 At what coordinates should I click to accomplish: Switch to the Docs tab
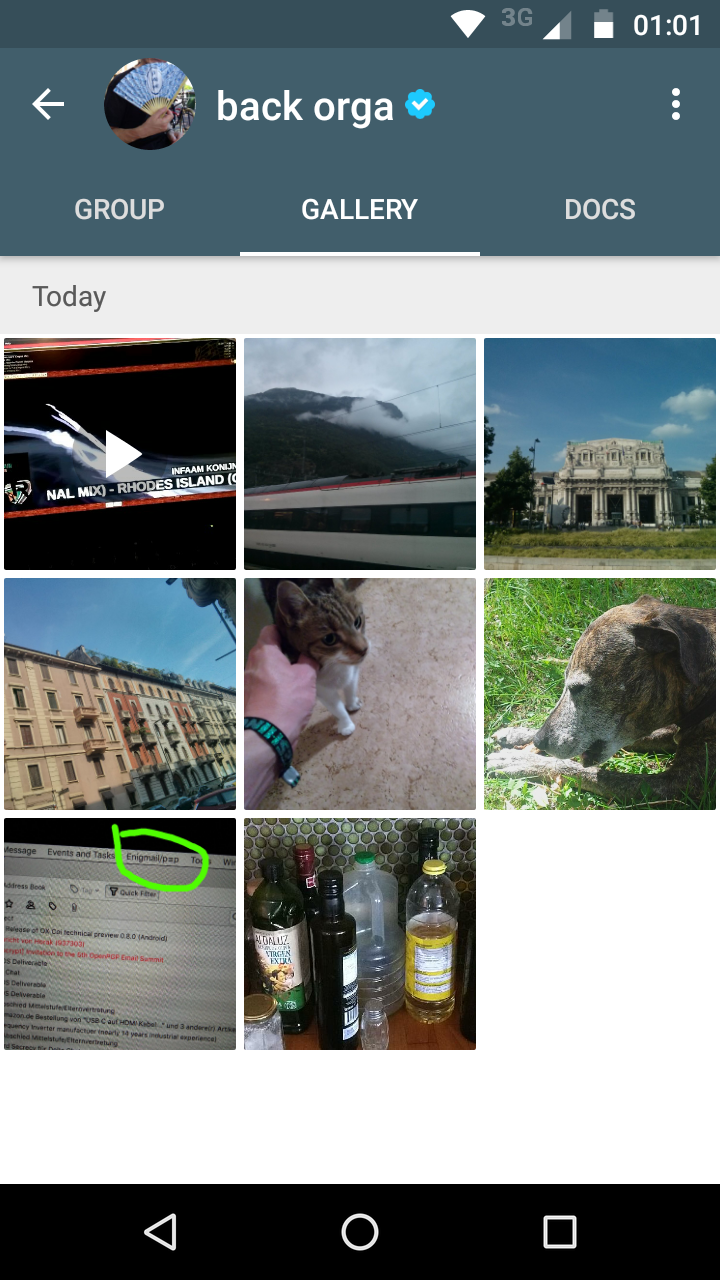tap(599, 209)
